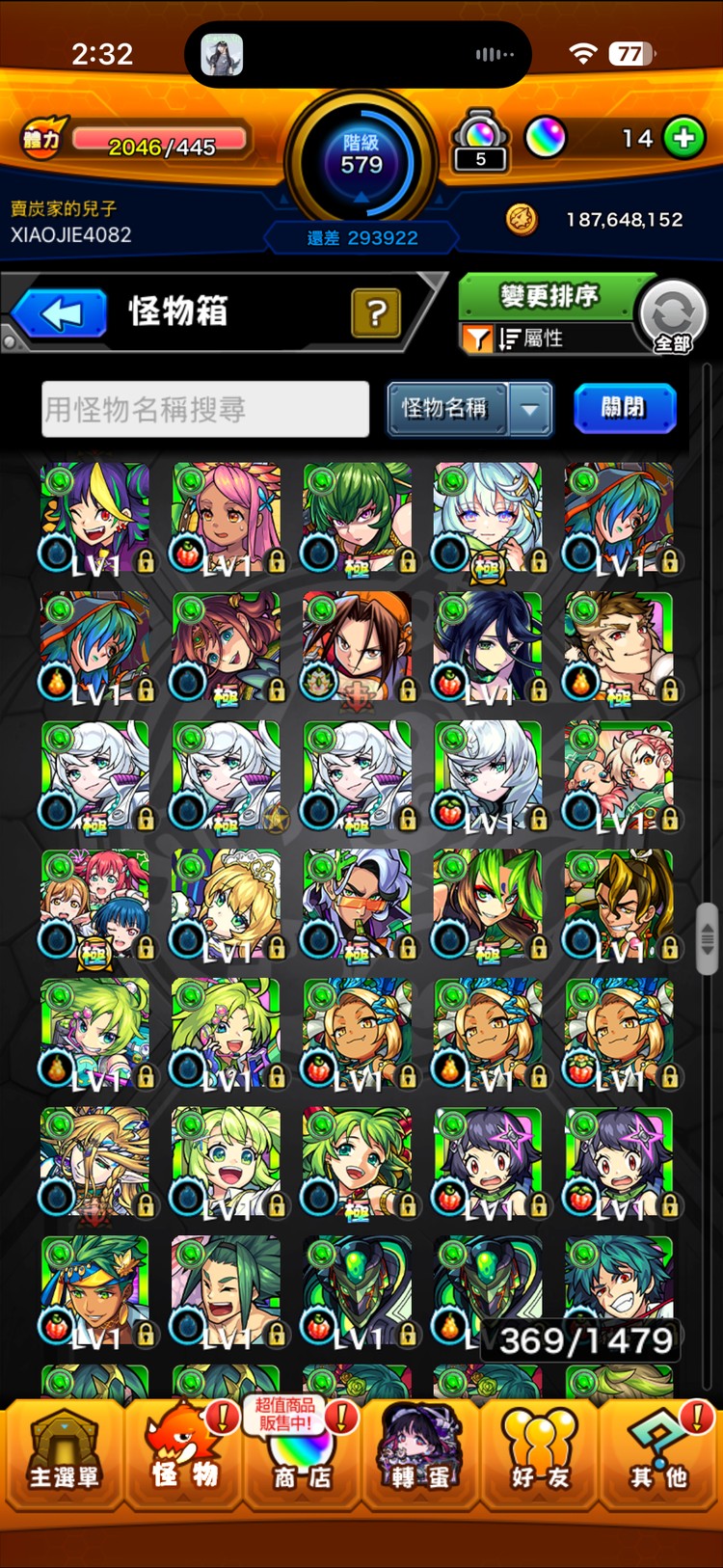Tap the 全部 refresh circle button

tap(673, 317)
